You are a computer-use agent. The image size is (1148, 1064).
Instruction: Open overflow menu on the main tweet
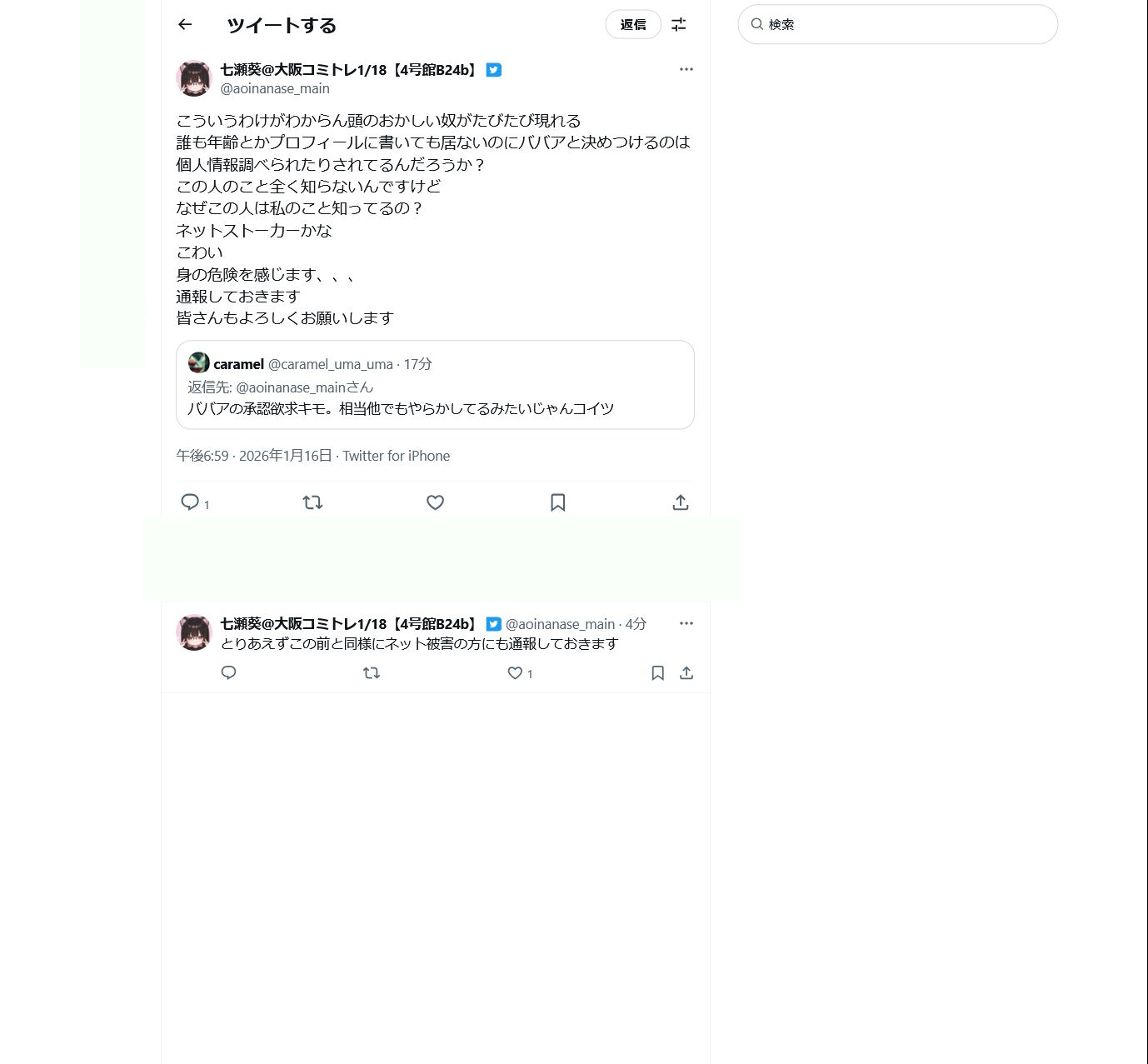pos(686,69)
